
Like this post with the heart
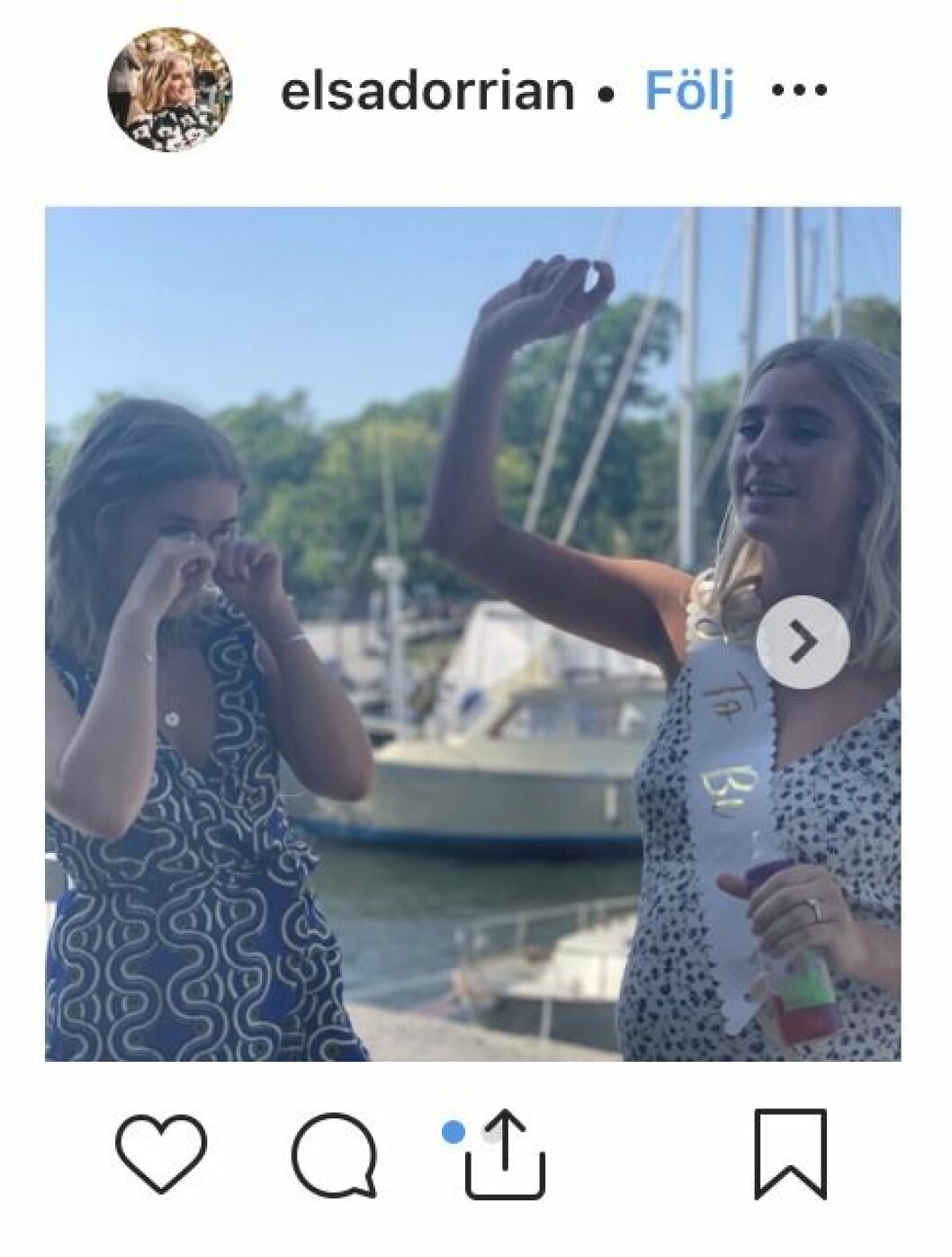click(161, 1154)
